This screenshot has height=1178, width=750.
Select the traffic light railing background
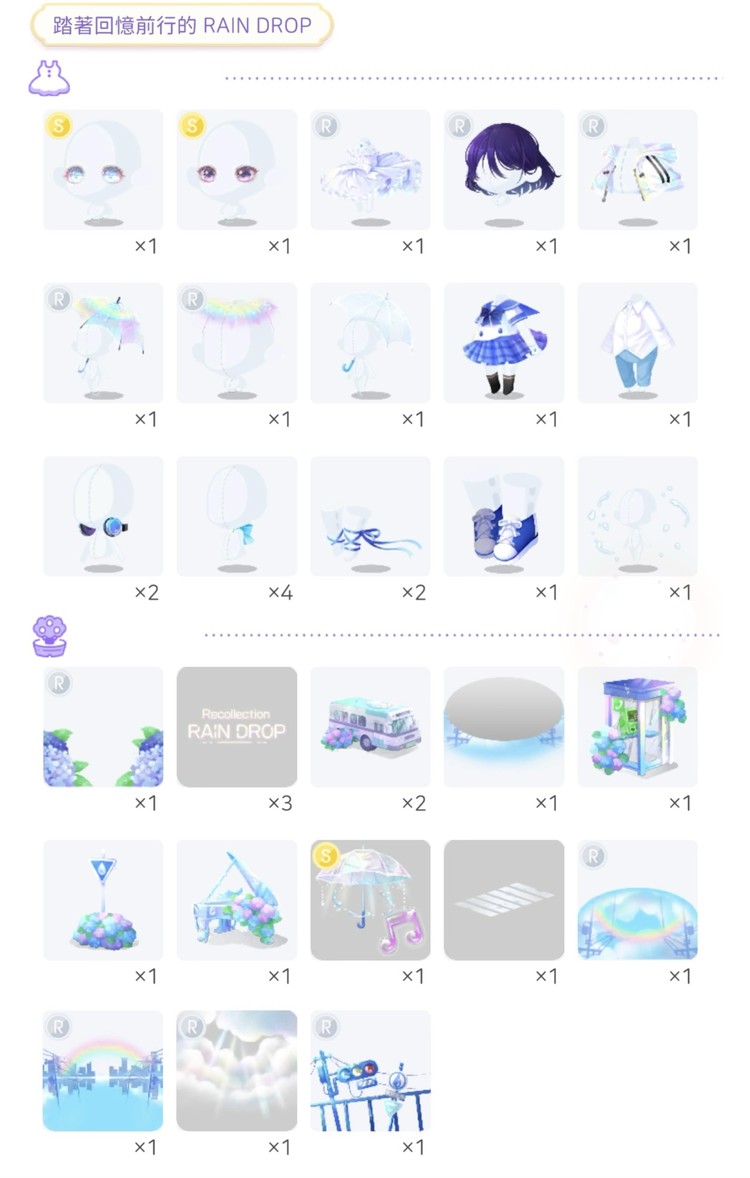[370, 1071]
